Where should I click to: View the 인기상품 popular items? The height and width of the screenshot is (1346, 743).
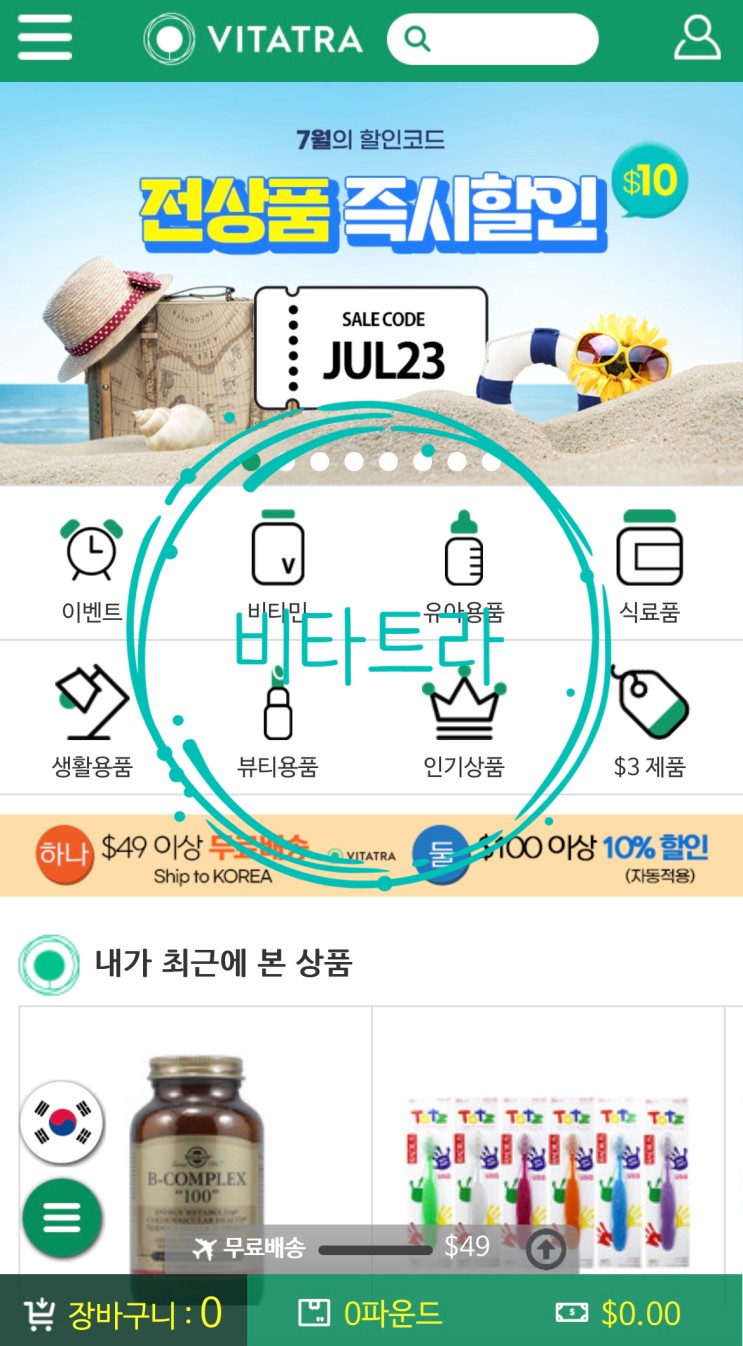point(464,722)
